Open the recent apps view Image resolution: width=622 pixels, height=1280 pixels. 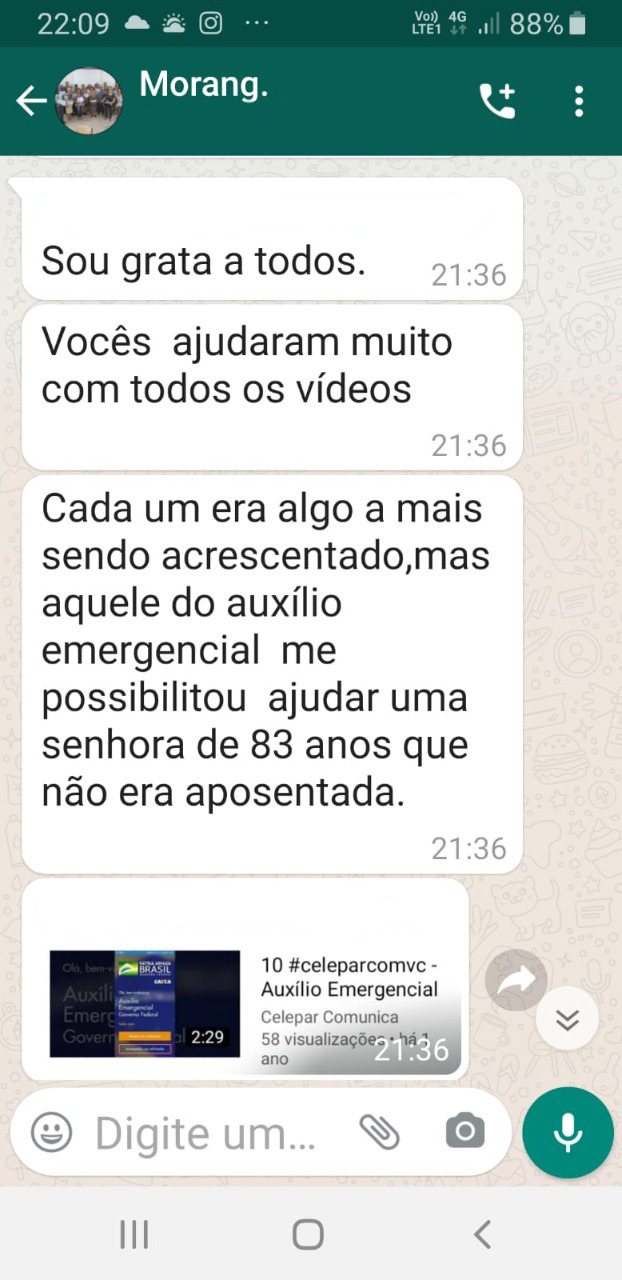click(x=134, y=1234)
